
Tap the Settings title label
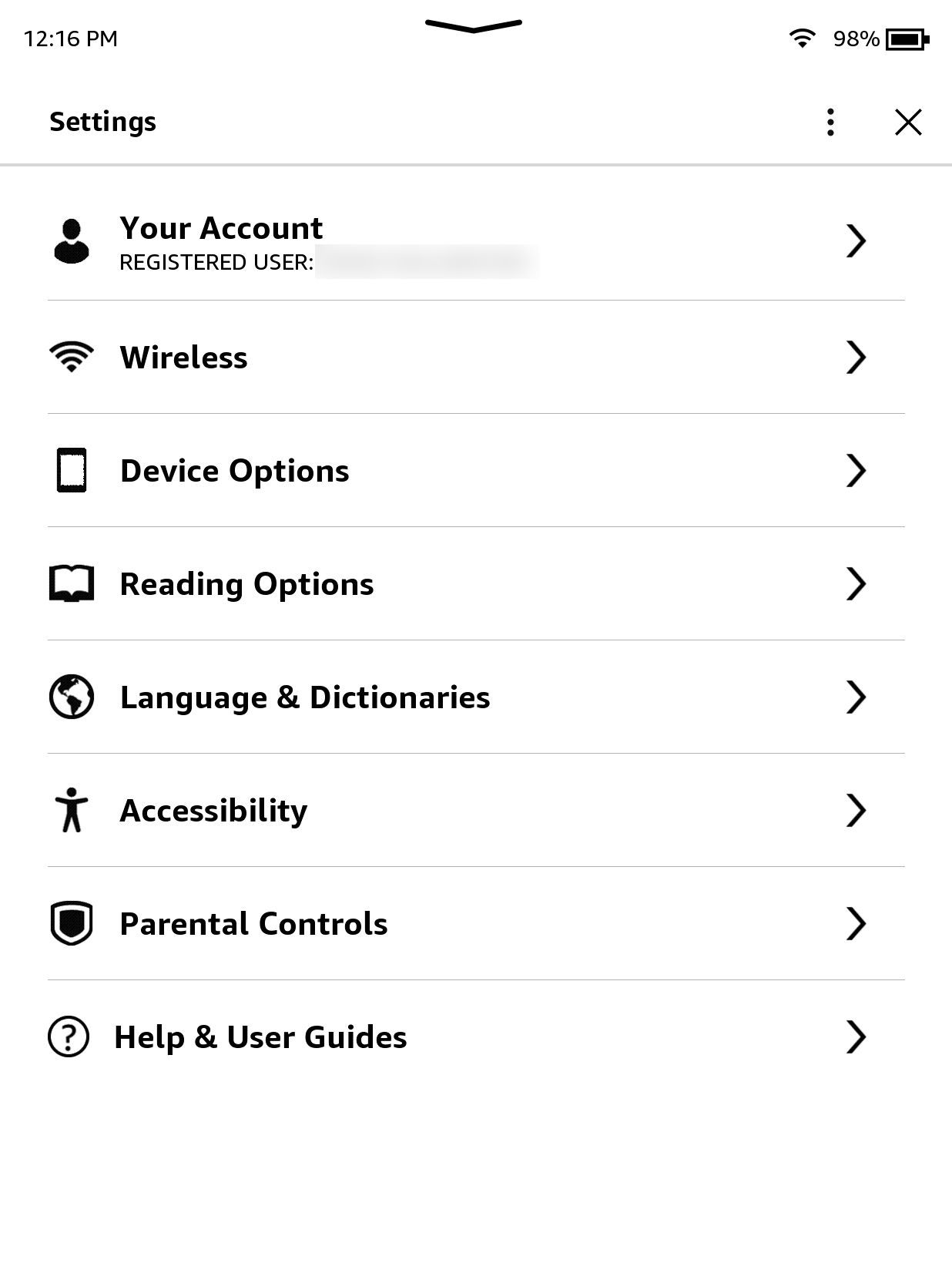[103, 121]
